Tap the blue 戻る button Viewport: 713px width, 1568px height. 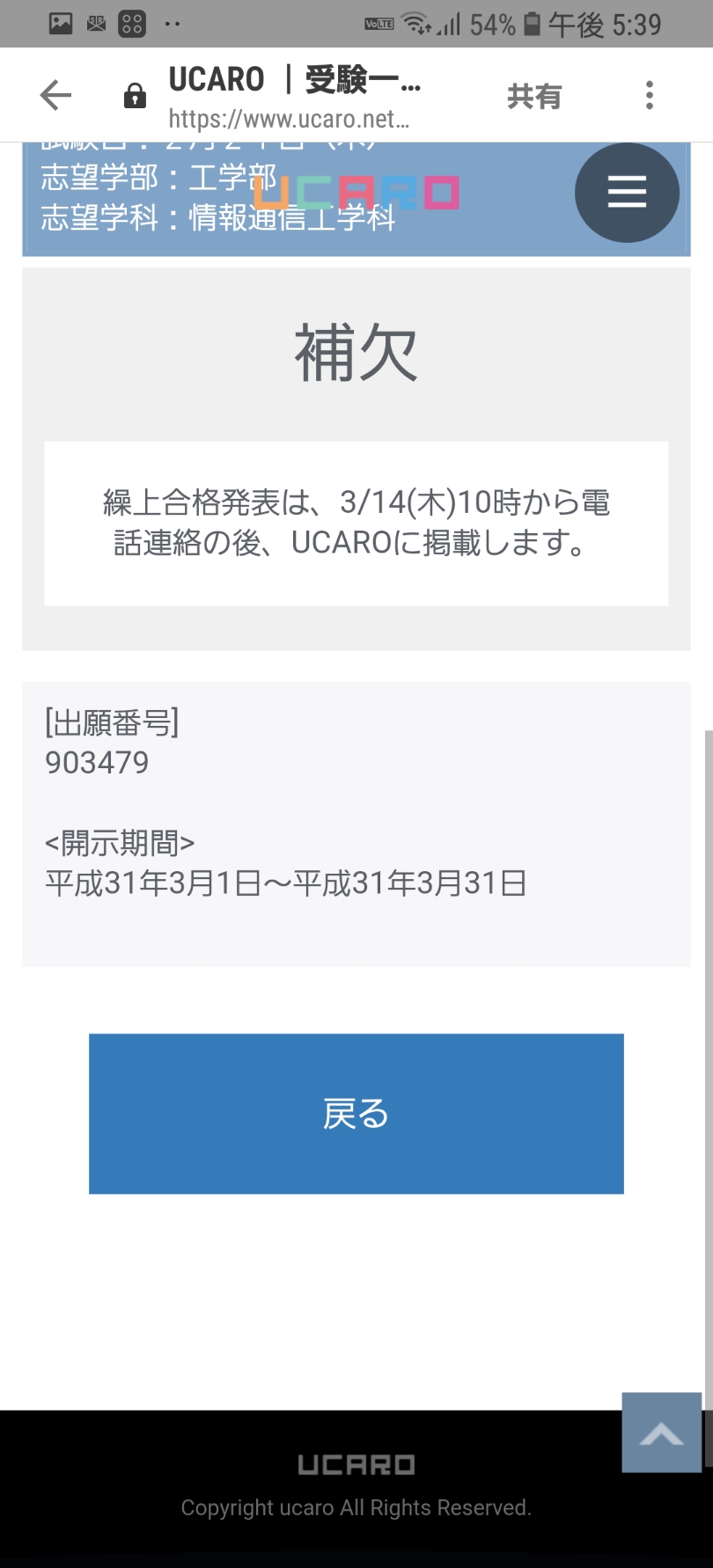tap(356, 1113)
